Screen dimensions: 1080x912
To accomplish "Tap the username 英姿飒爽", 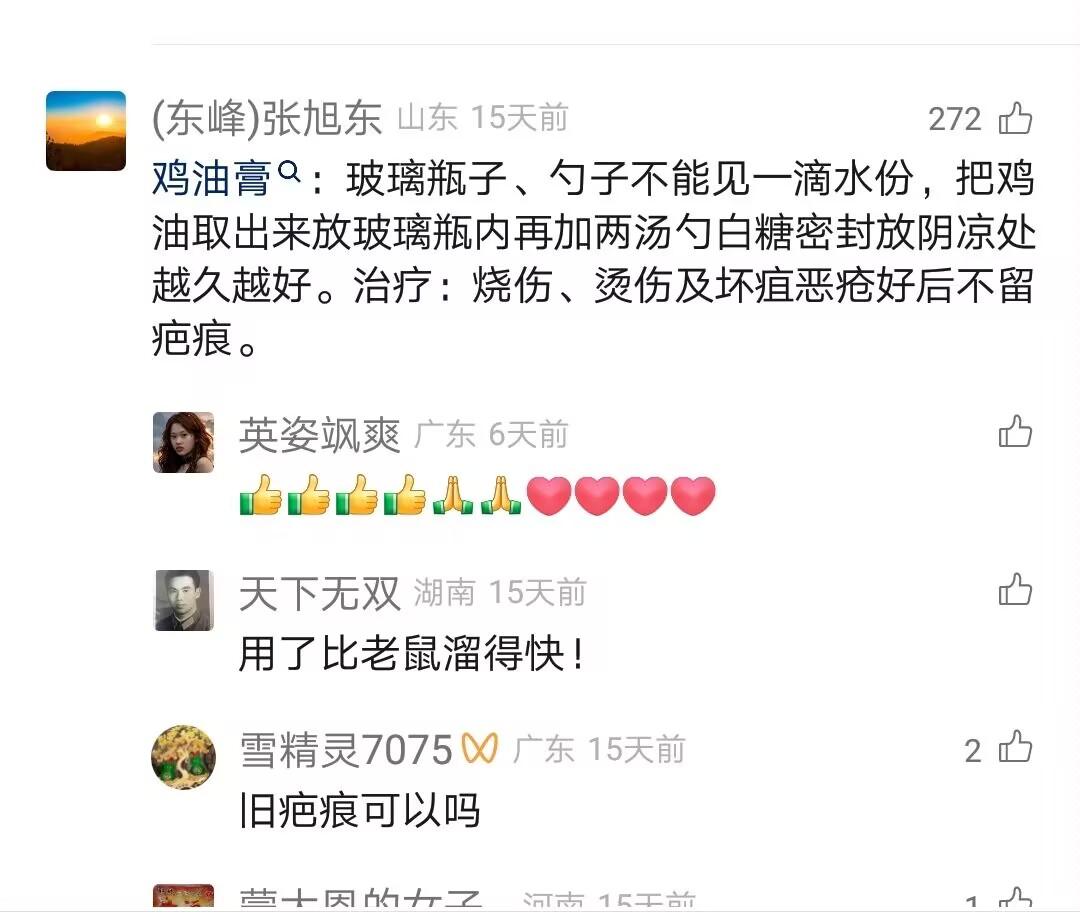I will click(319, 436).
